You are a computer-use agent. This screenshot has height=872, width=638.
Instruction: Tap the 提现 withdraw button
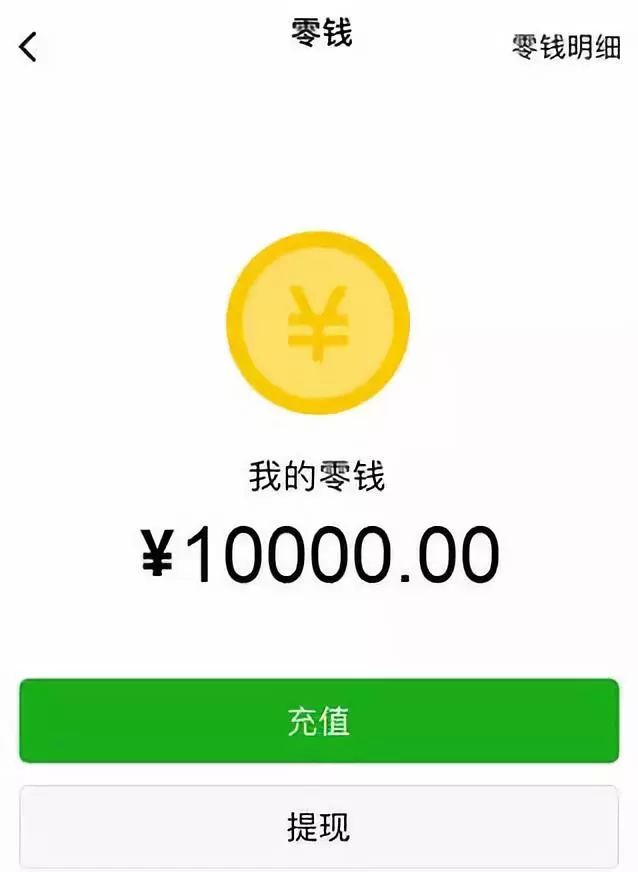(x=319, y=827)
